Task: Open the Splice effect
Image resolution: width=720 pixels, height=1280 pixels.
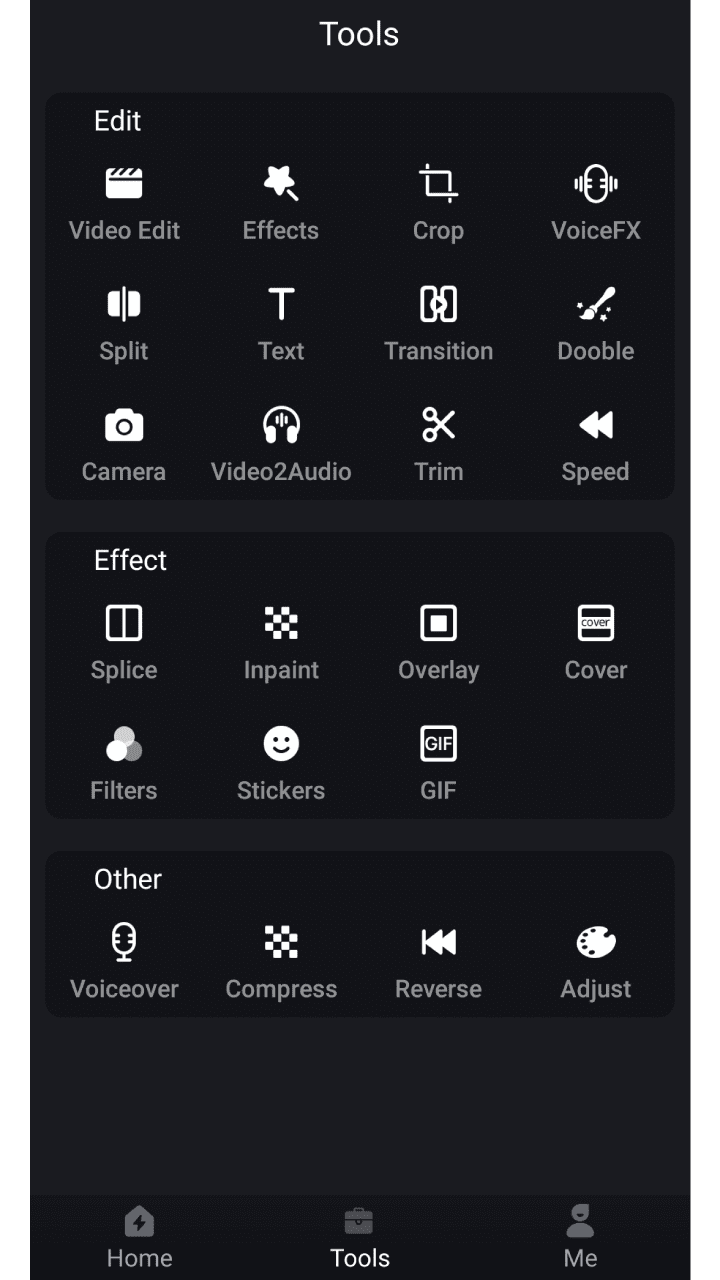Action: pyautogui.click(x=124, y=642)
